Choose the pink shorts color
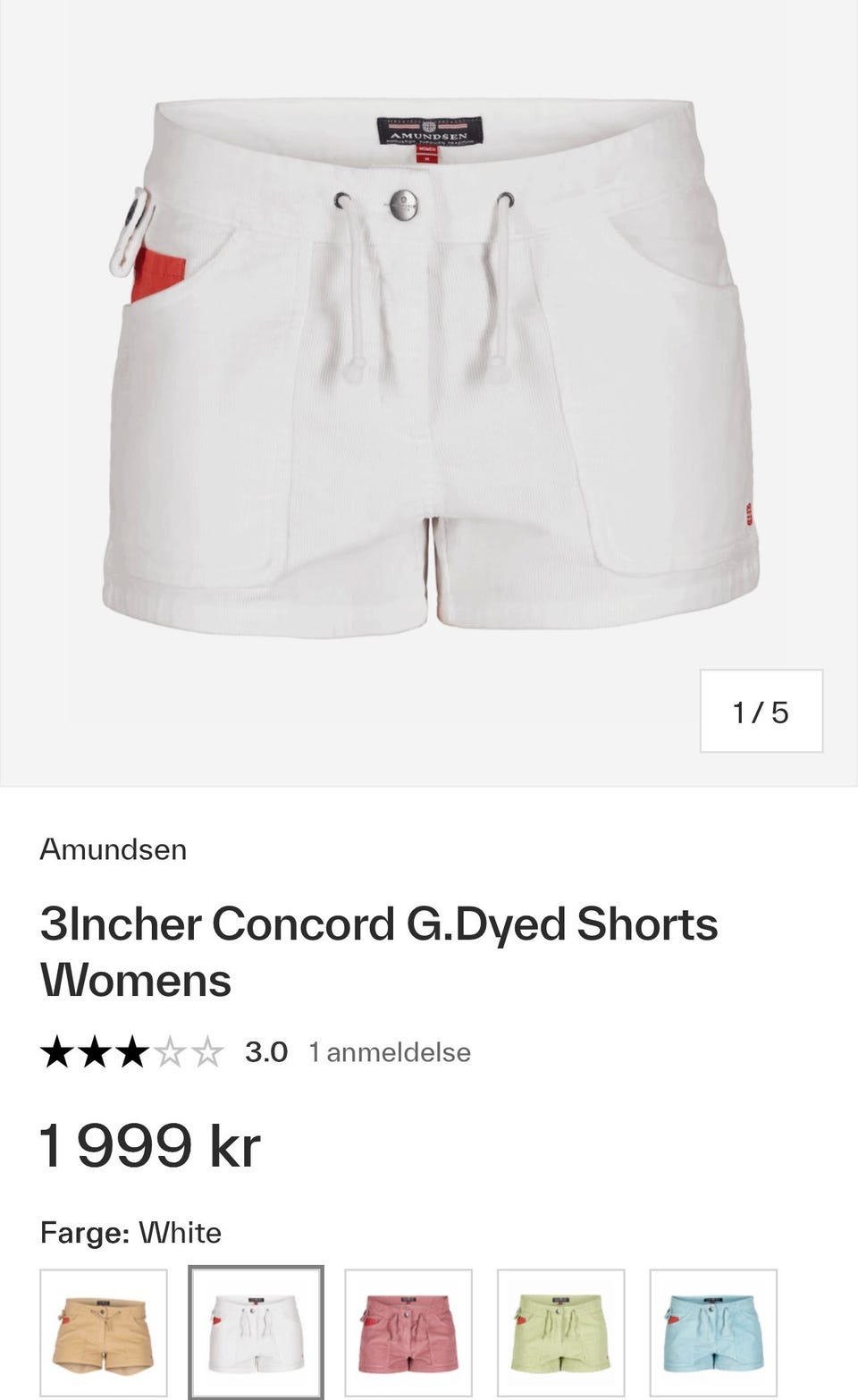The image size is (858, 1400). pos(408,1332)
